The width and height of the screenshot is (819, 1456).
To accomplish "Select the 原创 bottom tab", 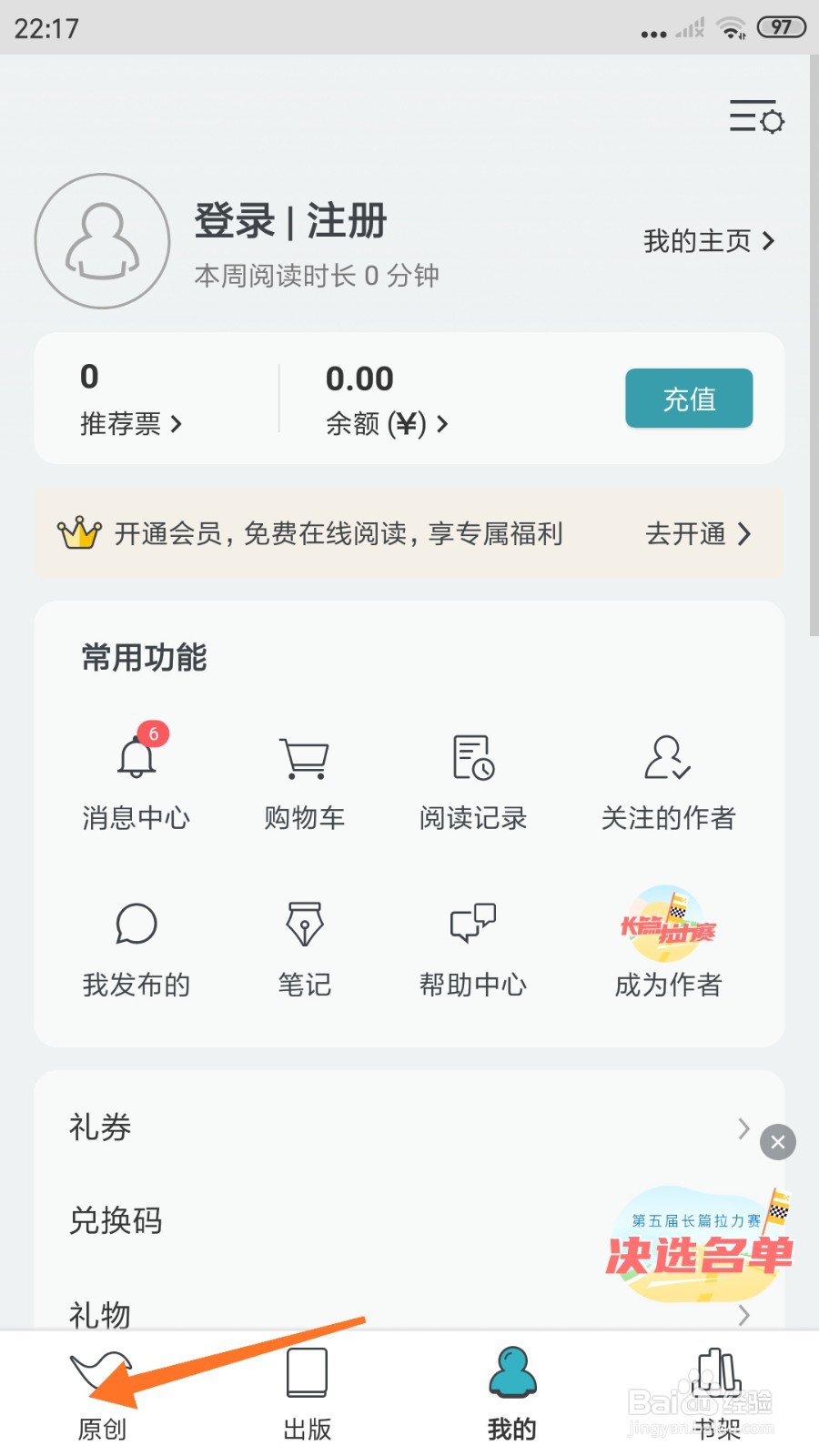I will 101,1392.
